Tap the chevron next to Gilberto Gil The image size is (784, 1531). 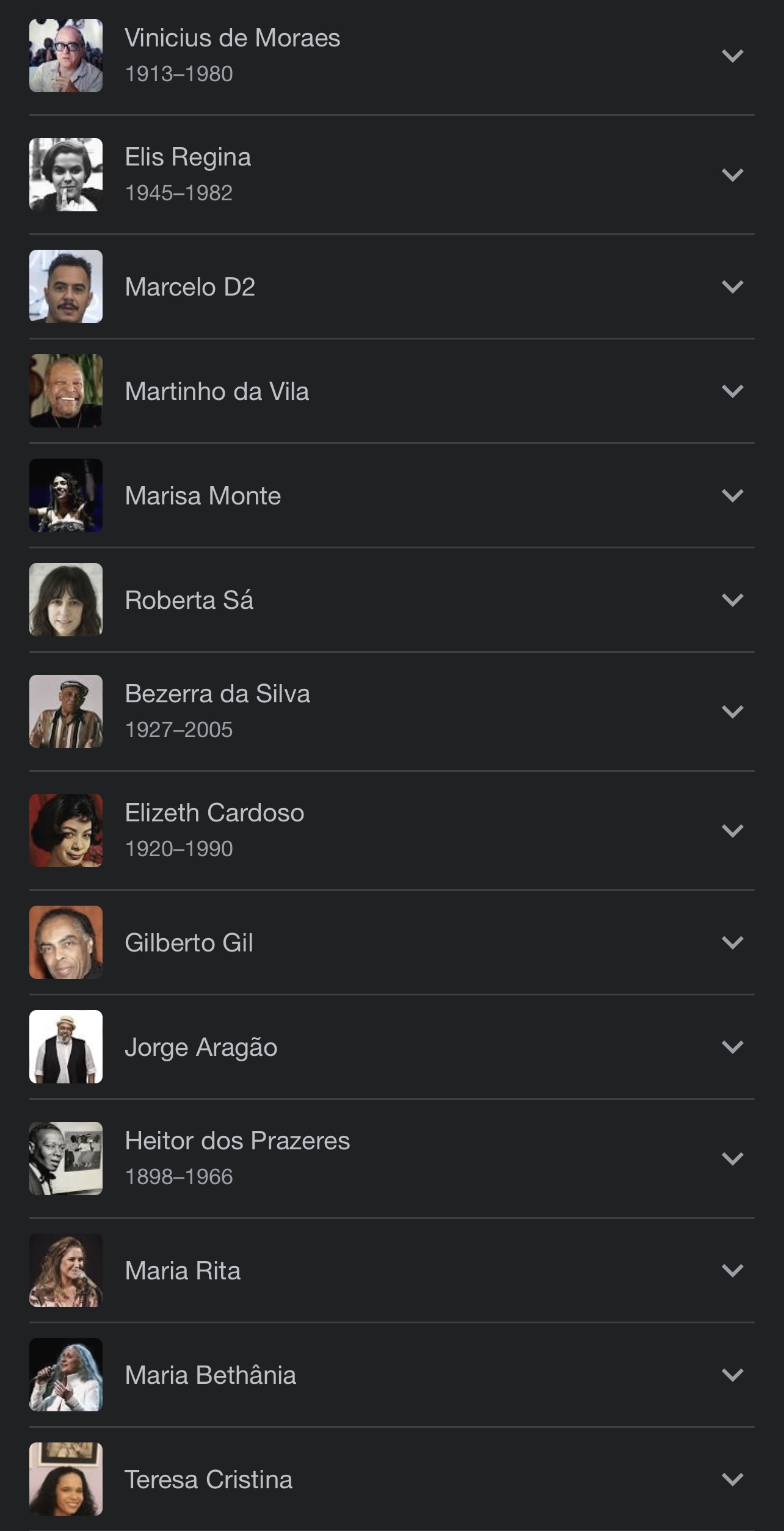732,943
